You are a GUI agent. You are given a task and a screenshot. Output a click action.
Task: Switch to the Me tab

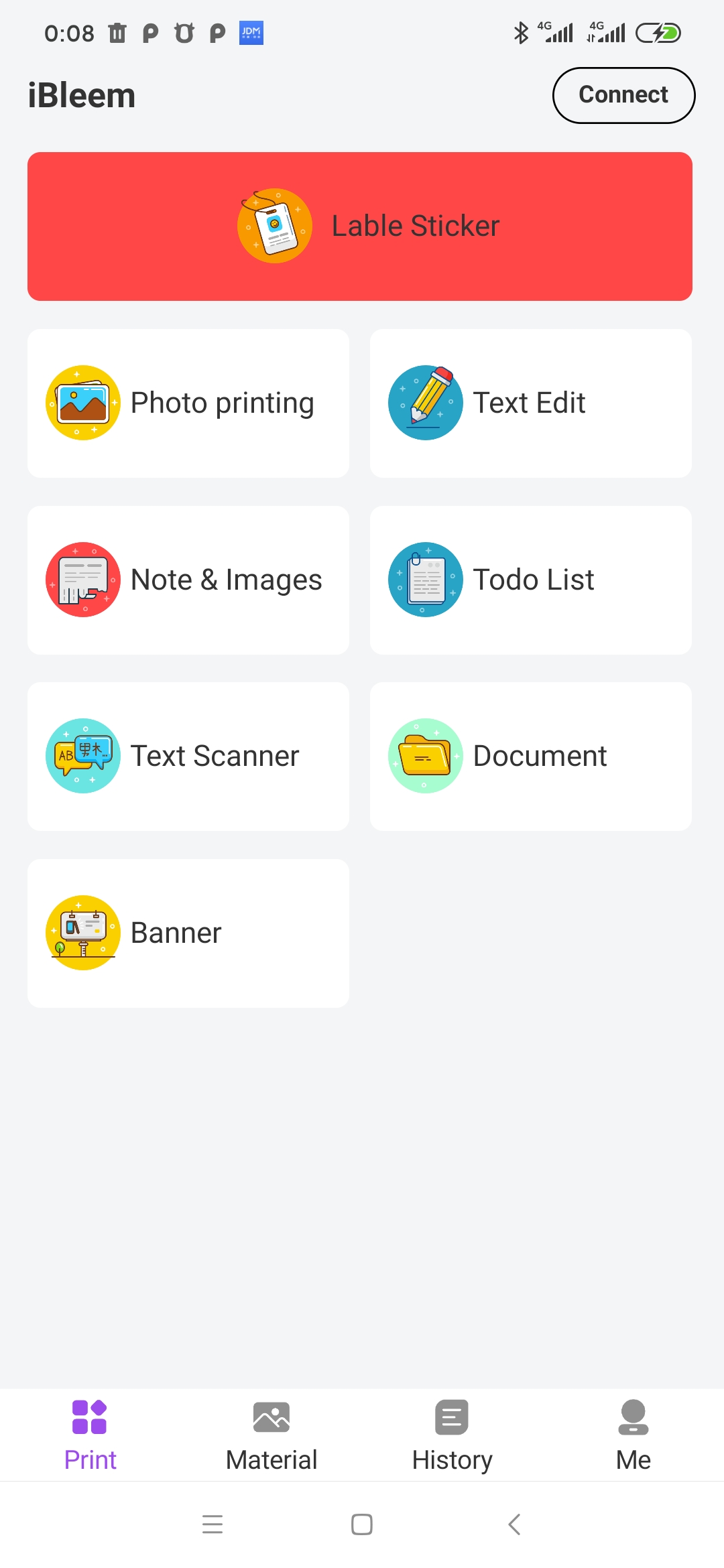(x=633, y=1435)
